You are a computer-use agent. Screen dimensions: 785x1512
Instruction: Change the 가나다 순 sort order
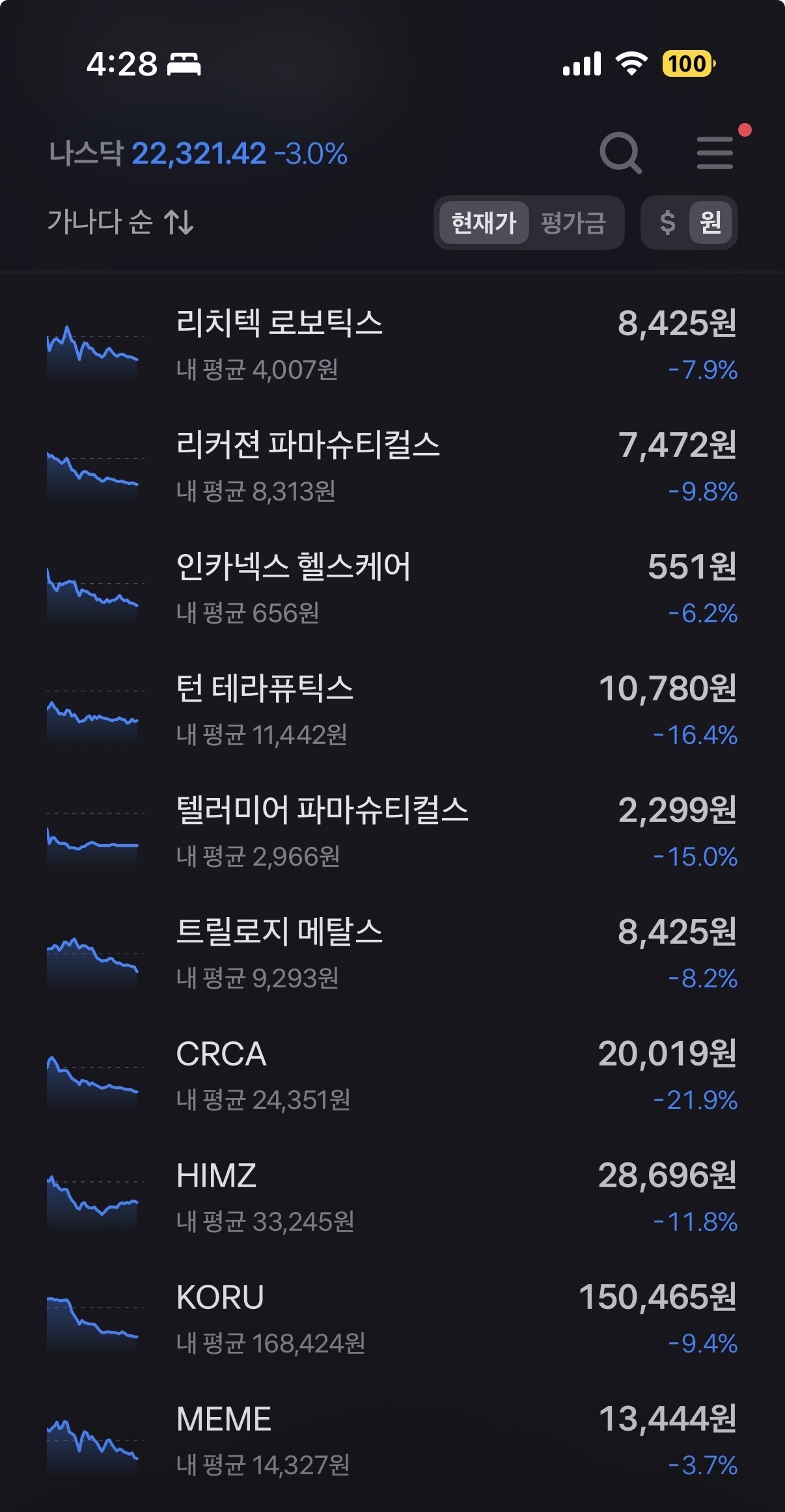point(120,222)
